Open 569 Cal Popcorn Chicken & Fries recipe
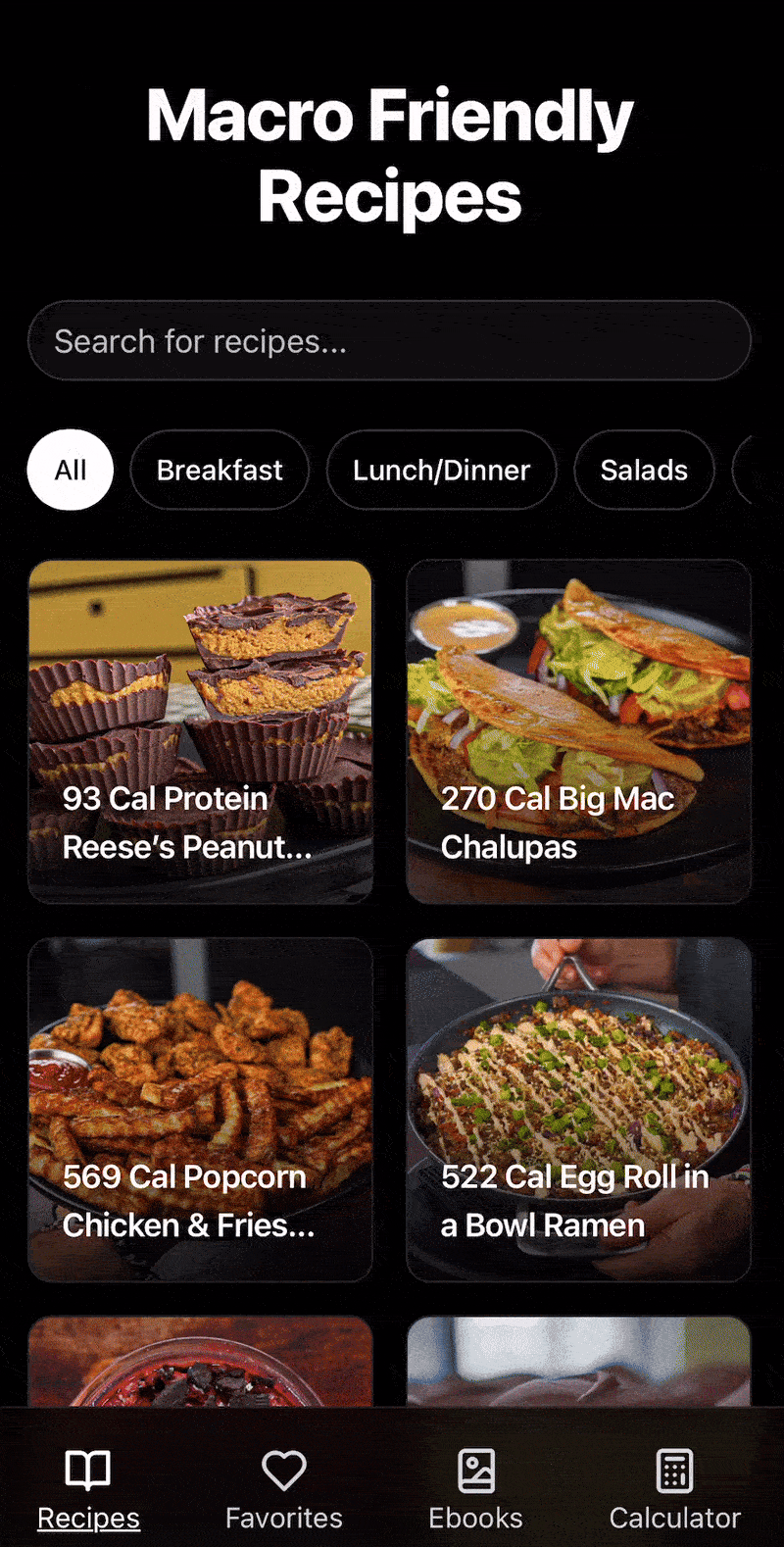784x1547 pixels. click(200, 1110)
